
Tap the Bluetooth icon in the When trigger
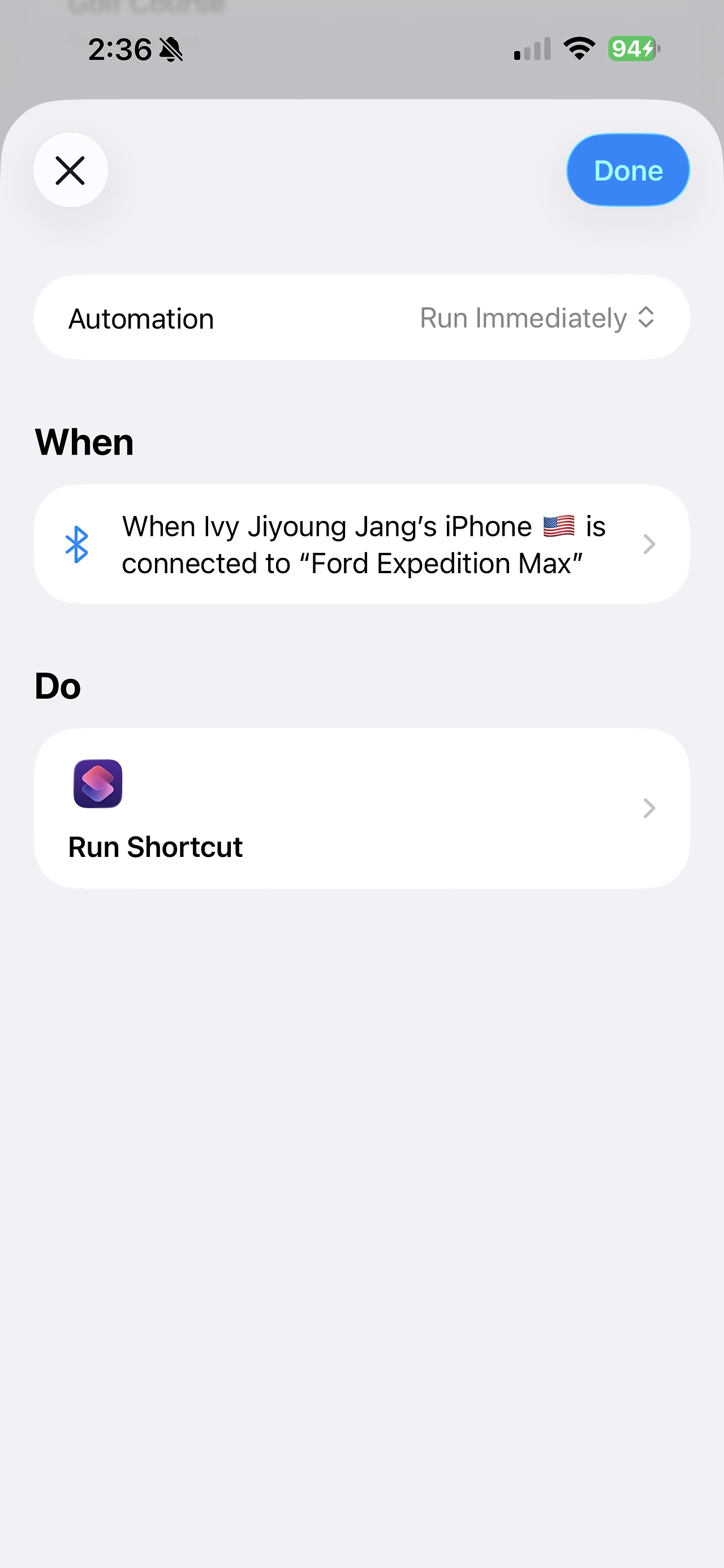(78, 544)
